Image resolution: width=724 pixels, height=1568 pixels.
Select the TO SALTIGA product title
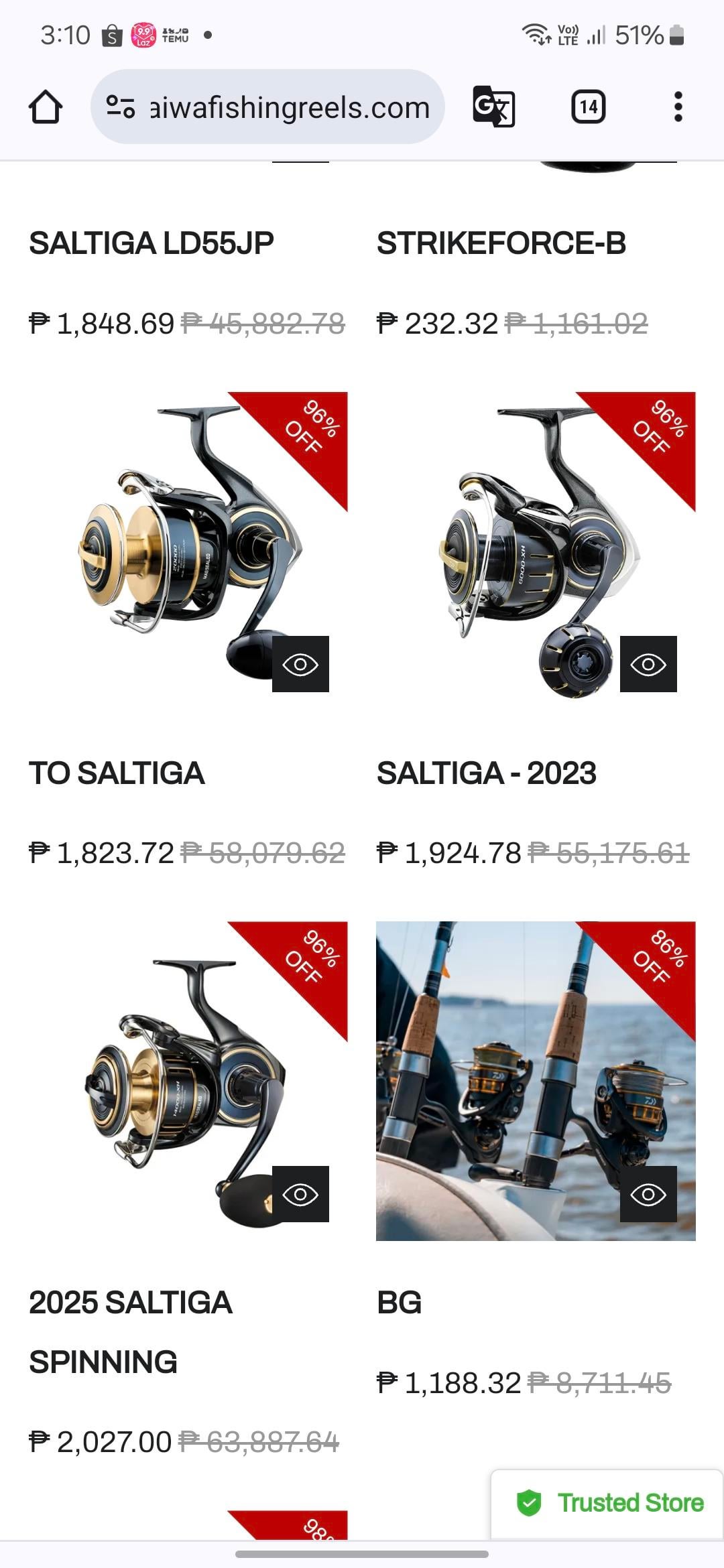[117, 773]
